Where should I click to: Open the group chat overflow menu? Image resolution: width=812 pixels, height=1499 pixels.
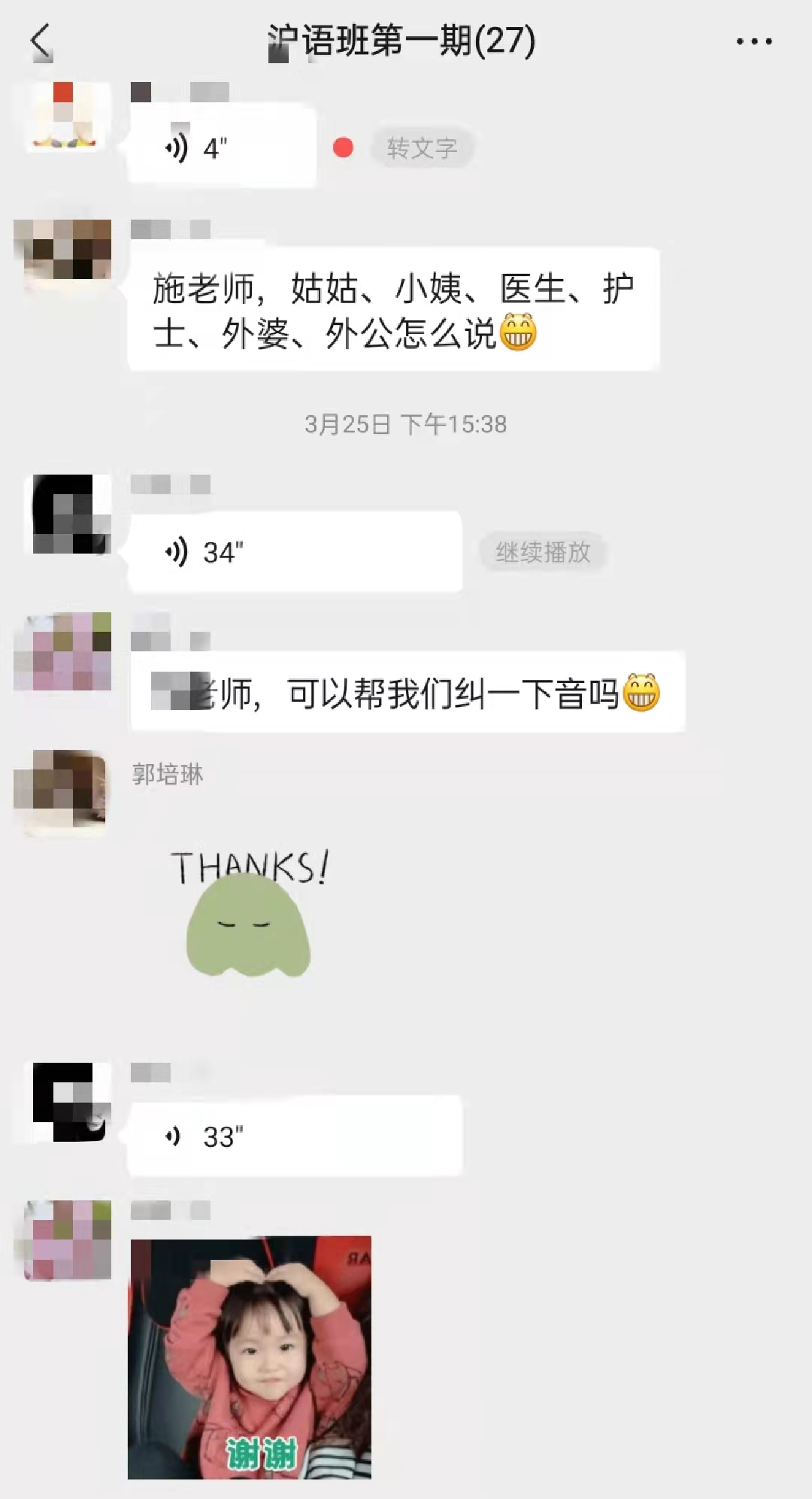(753, 41)
